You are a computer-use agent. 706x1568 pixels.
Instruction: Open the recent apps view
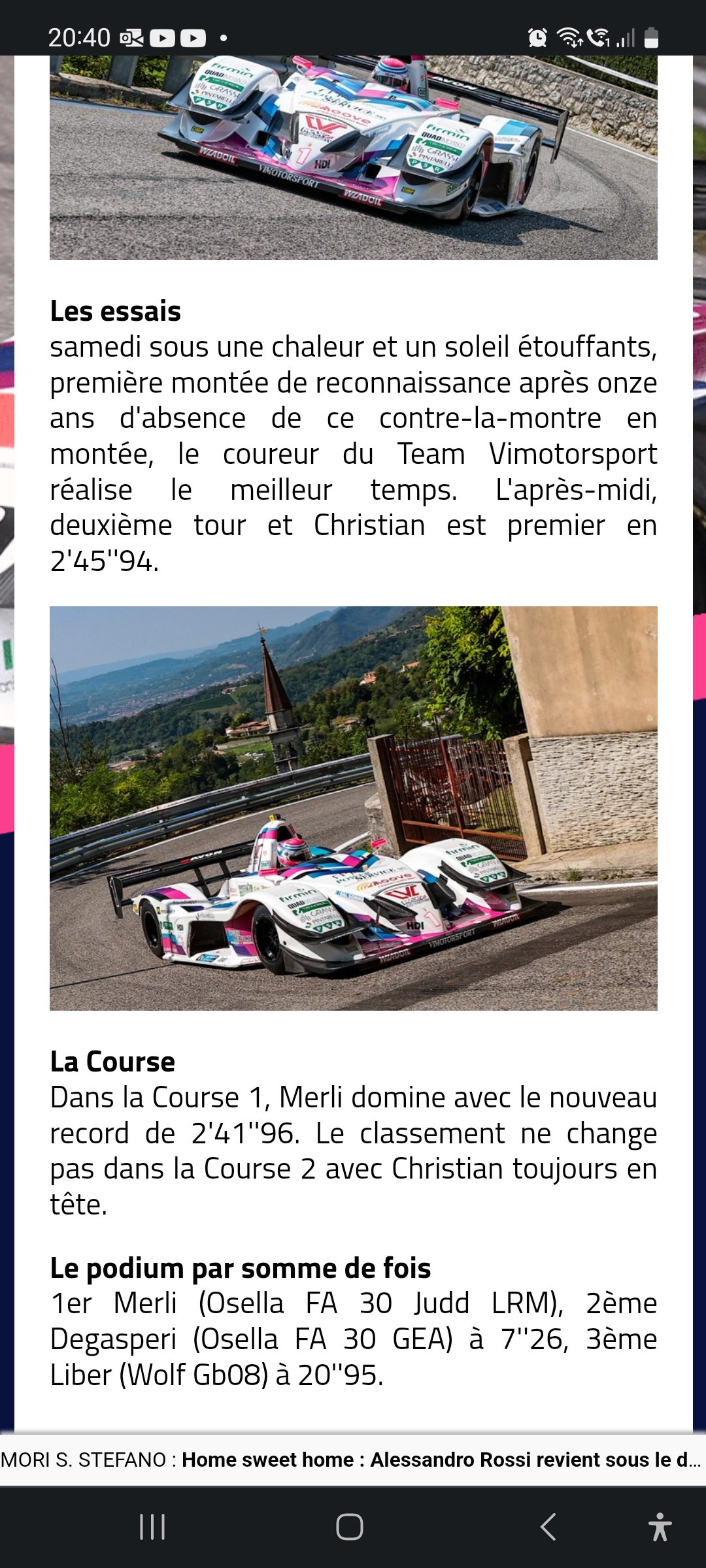[152, 1527]
